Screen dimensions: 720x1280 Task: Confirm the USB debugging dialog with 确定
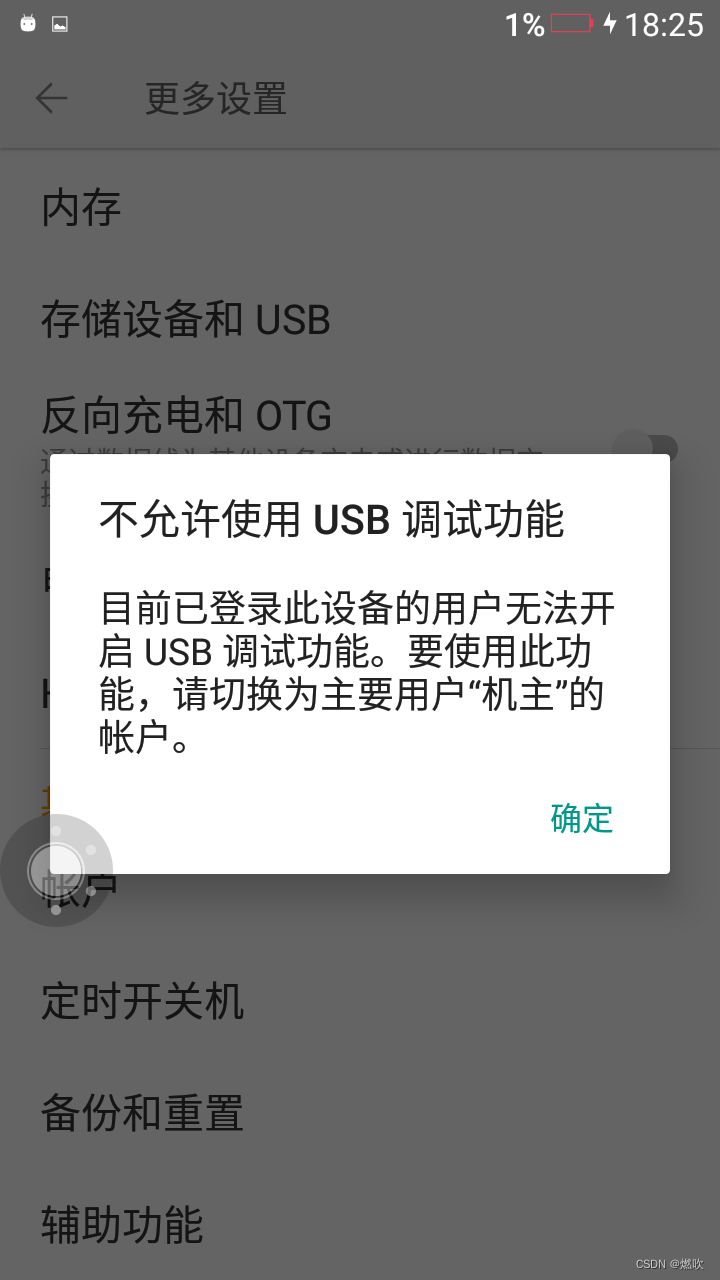(581, 818)
